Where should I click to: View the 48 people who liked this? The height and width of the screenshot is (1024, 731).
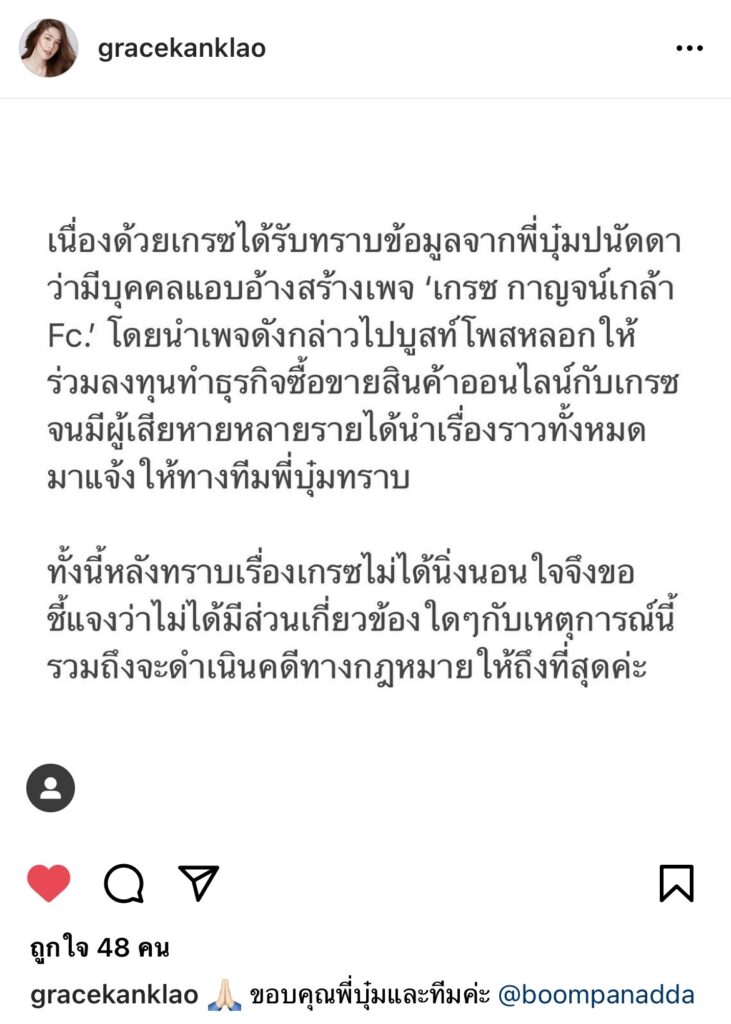[x=100, y=946]
